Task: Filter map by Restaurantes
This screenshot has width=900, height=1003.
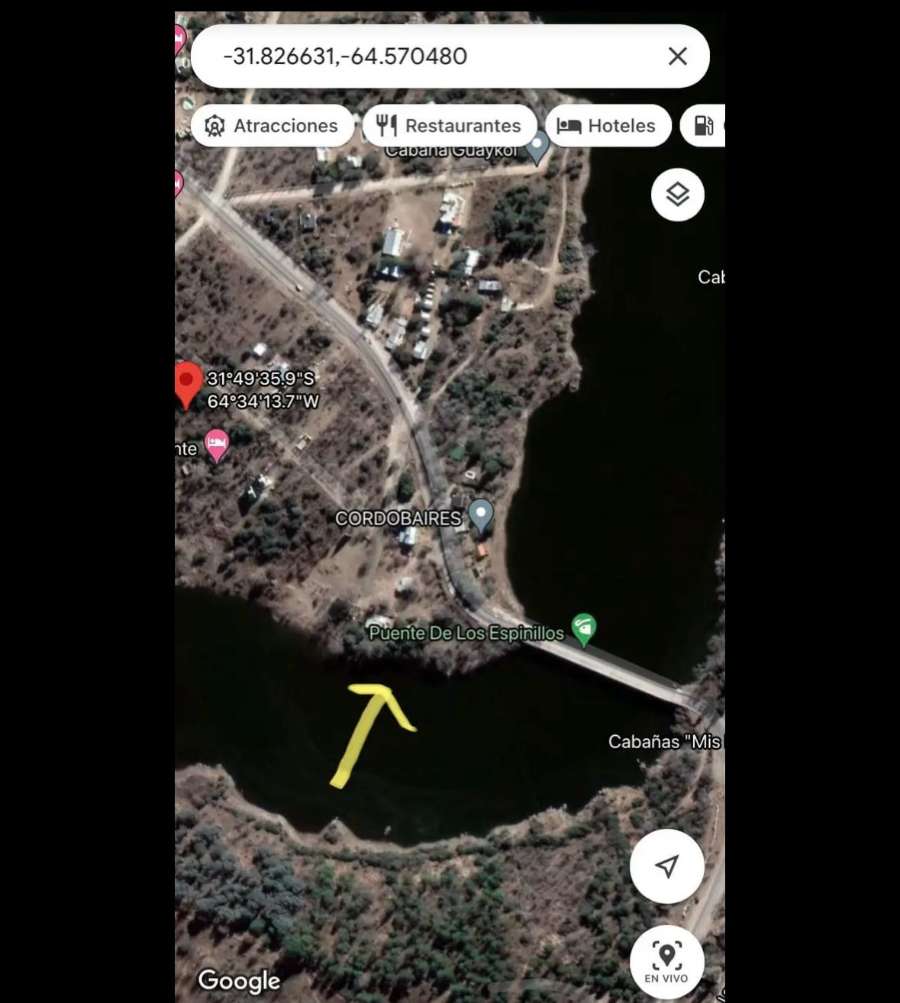Action: pos(450,126)
